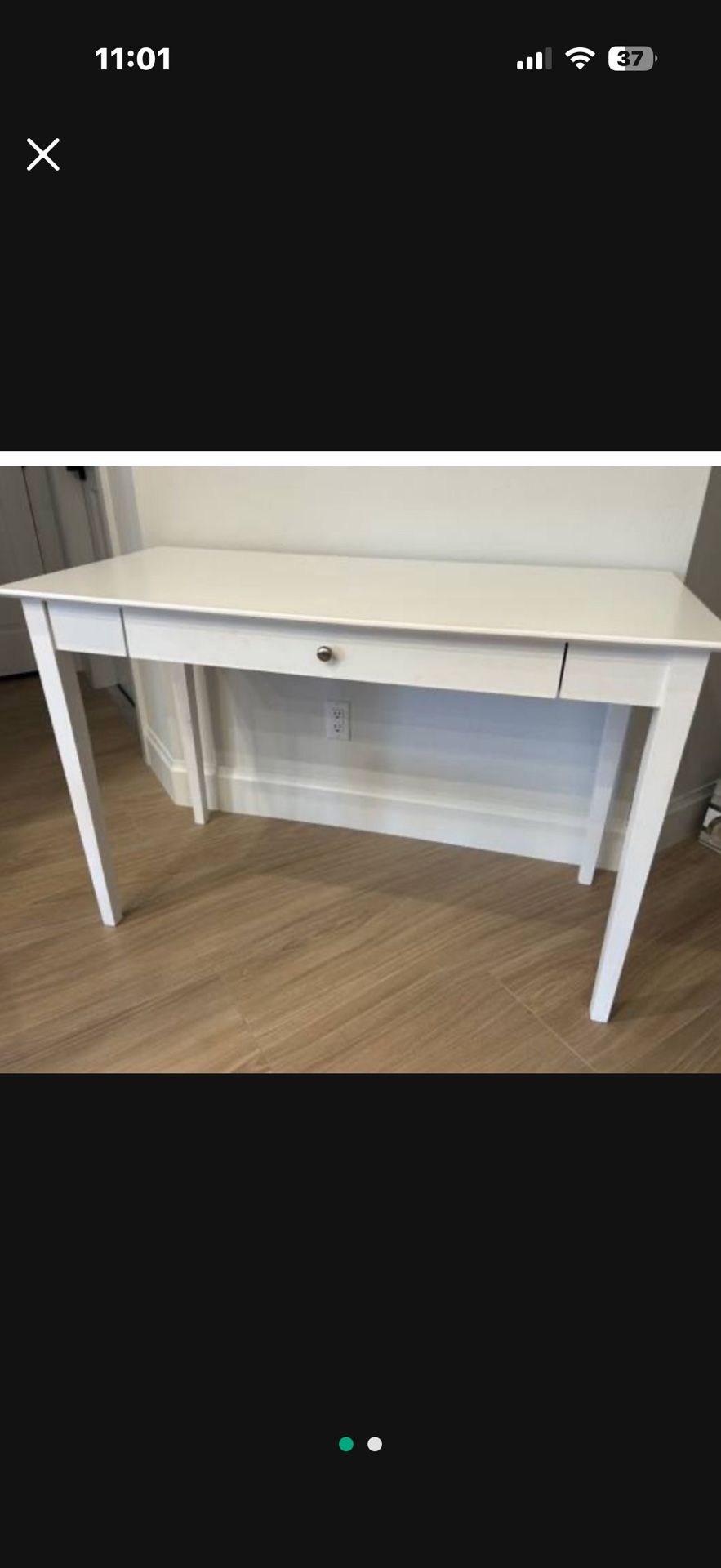Exit fullscreen view with the close control

click(42, 154)
